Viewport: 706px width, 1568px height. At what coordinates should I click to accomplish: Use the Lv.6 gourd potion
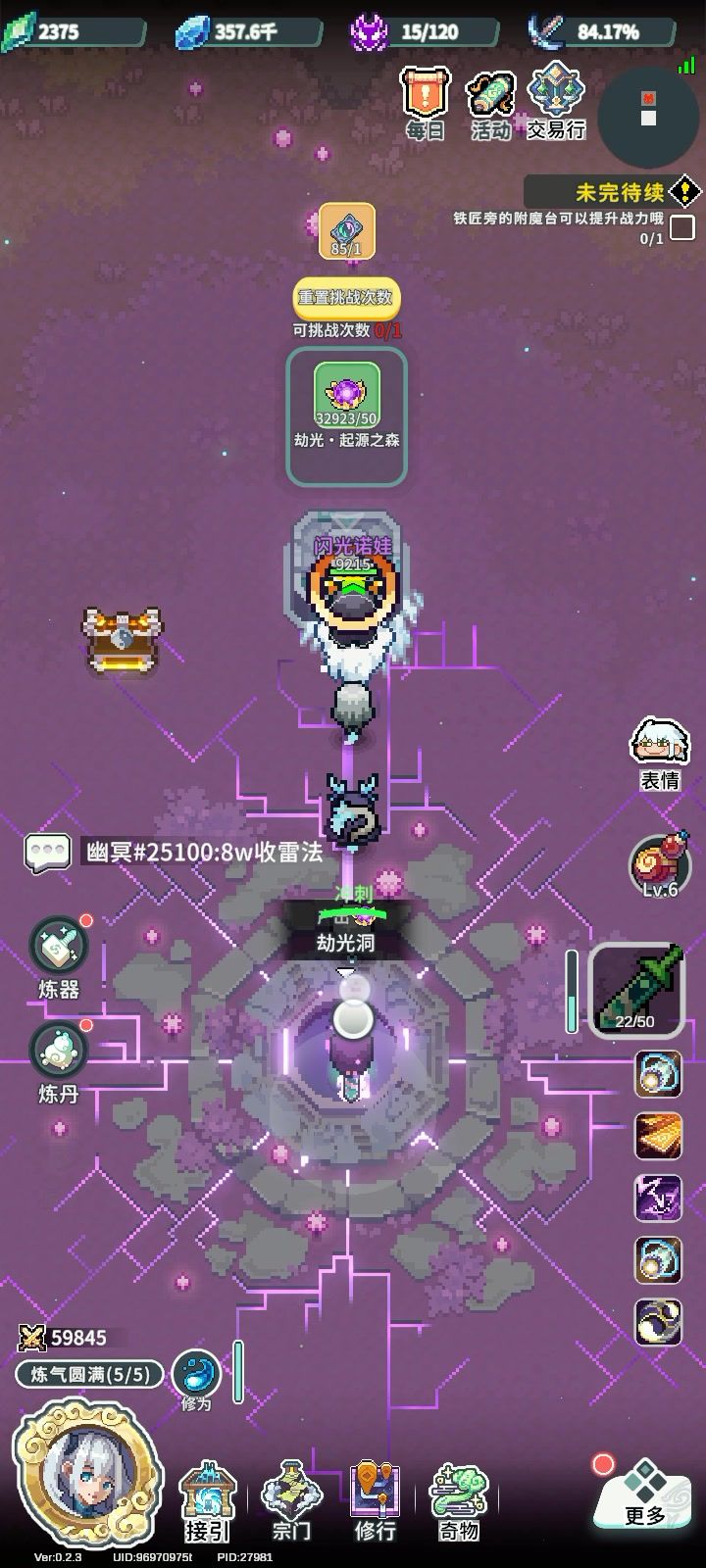click(x=659, y=865)
